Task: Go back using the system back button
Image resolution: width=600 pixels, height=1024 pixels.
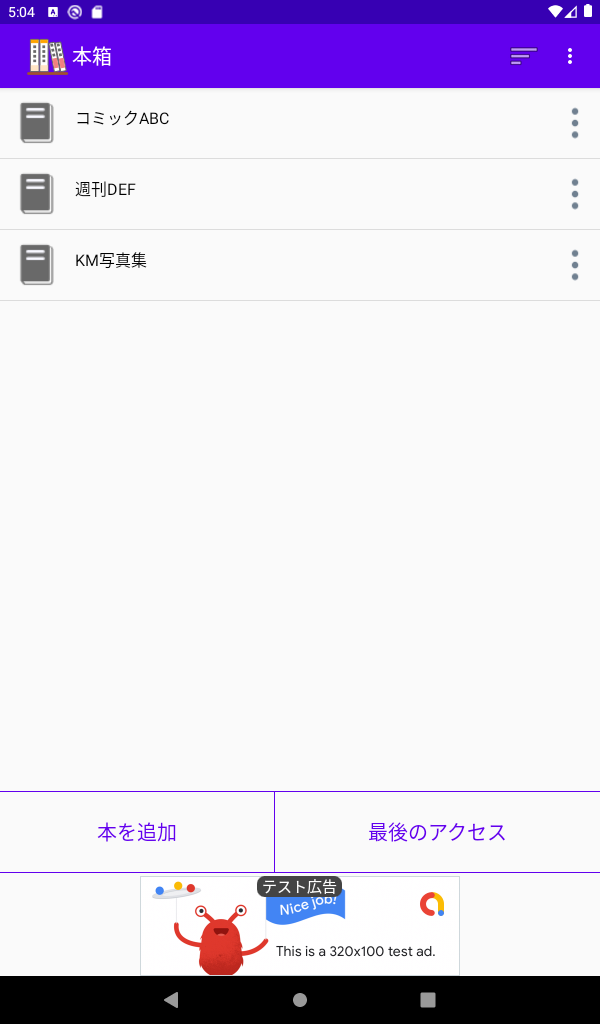Action: point(171,999)
